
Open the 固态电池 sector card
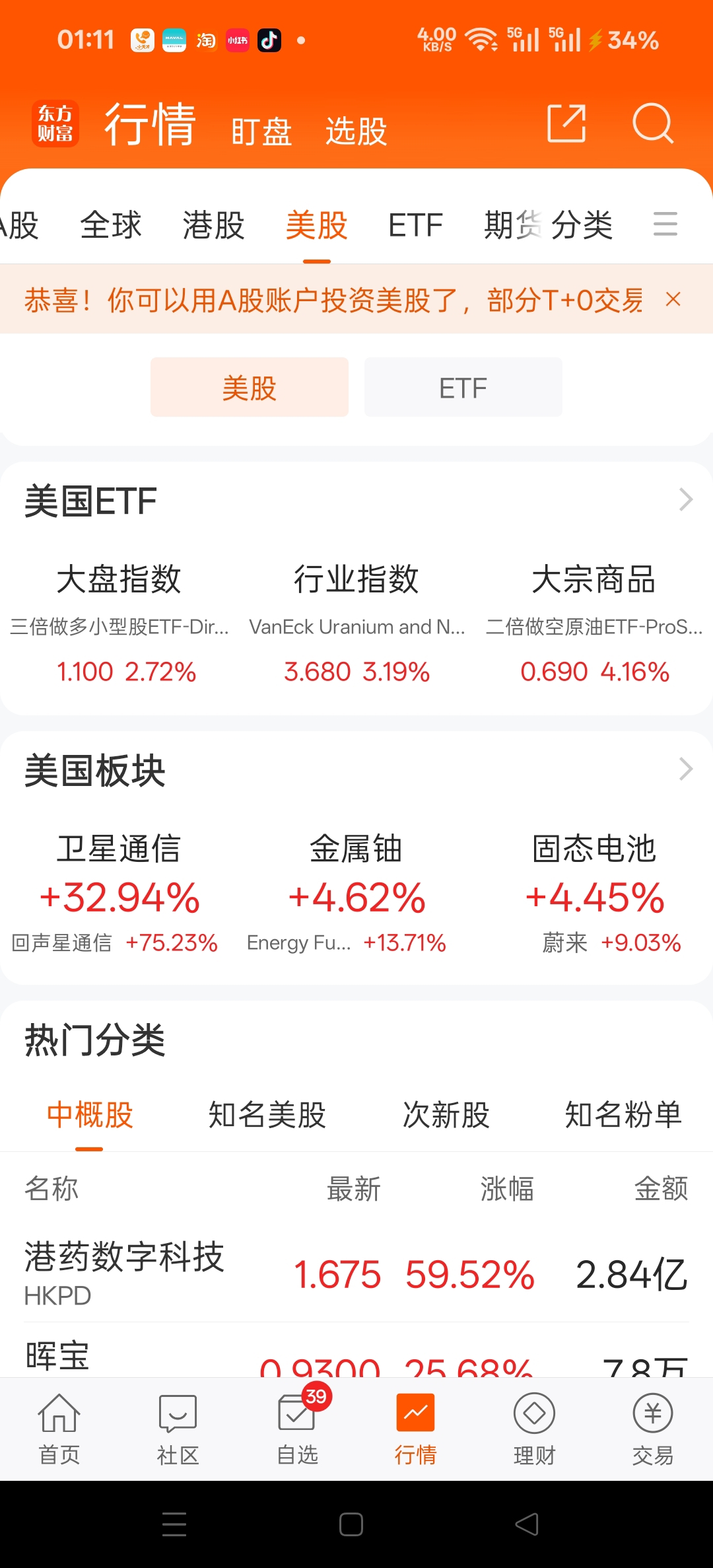pos(594,893)
